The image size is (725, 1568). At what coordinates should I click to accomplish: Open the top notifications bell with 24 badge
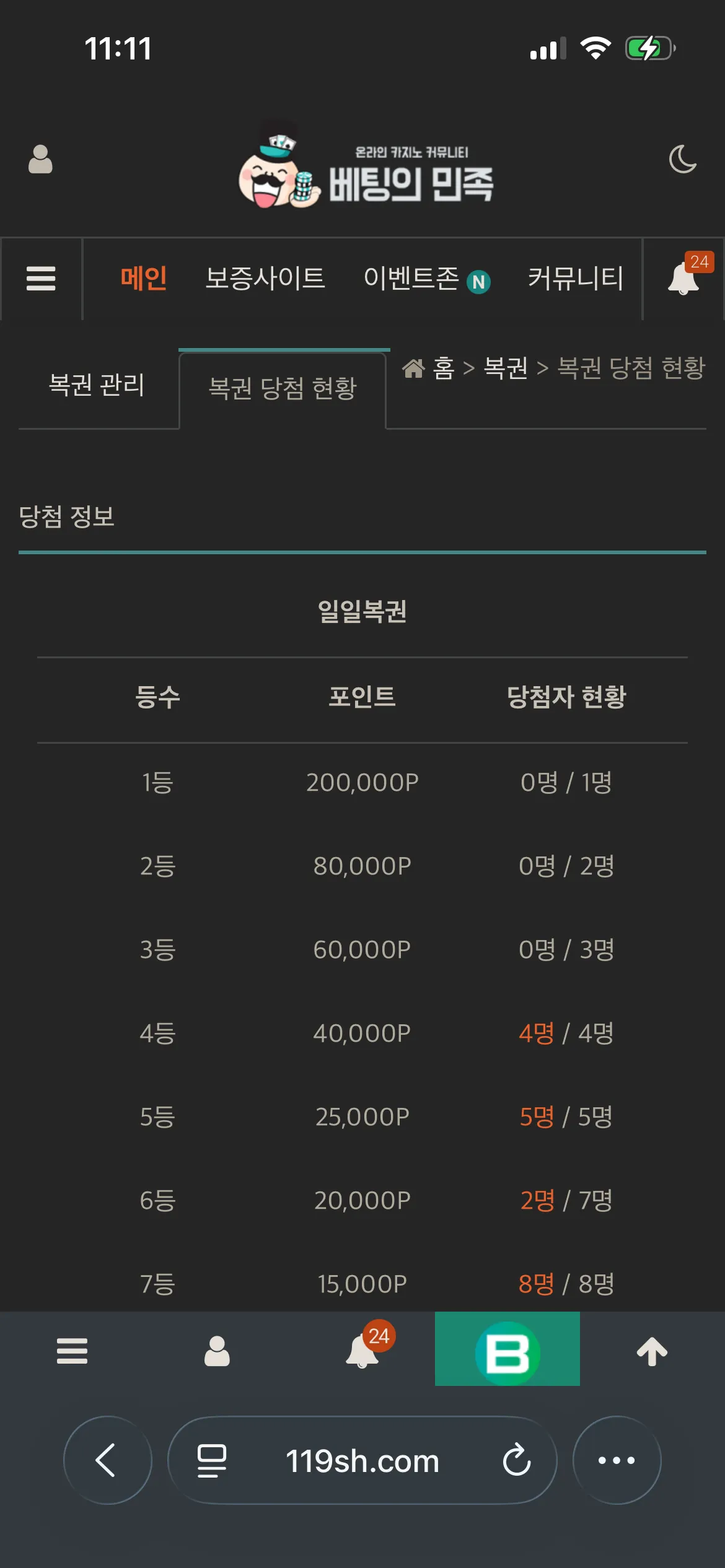coord(687,275)
